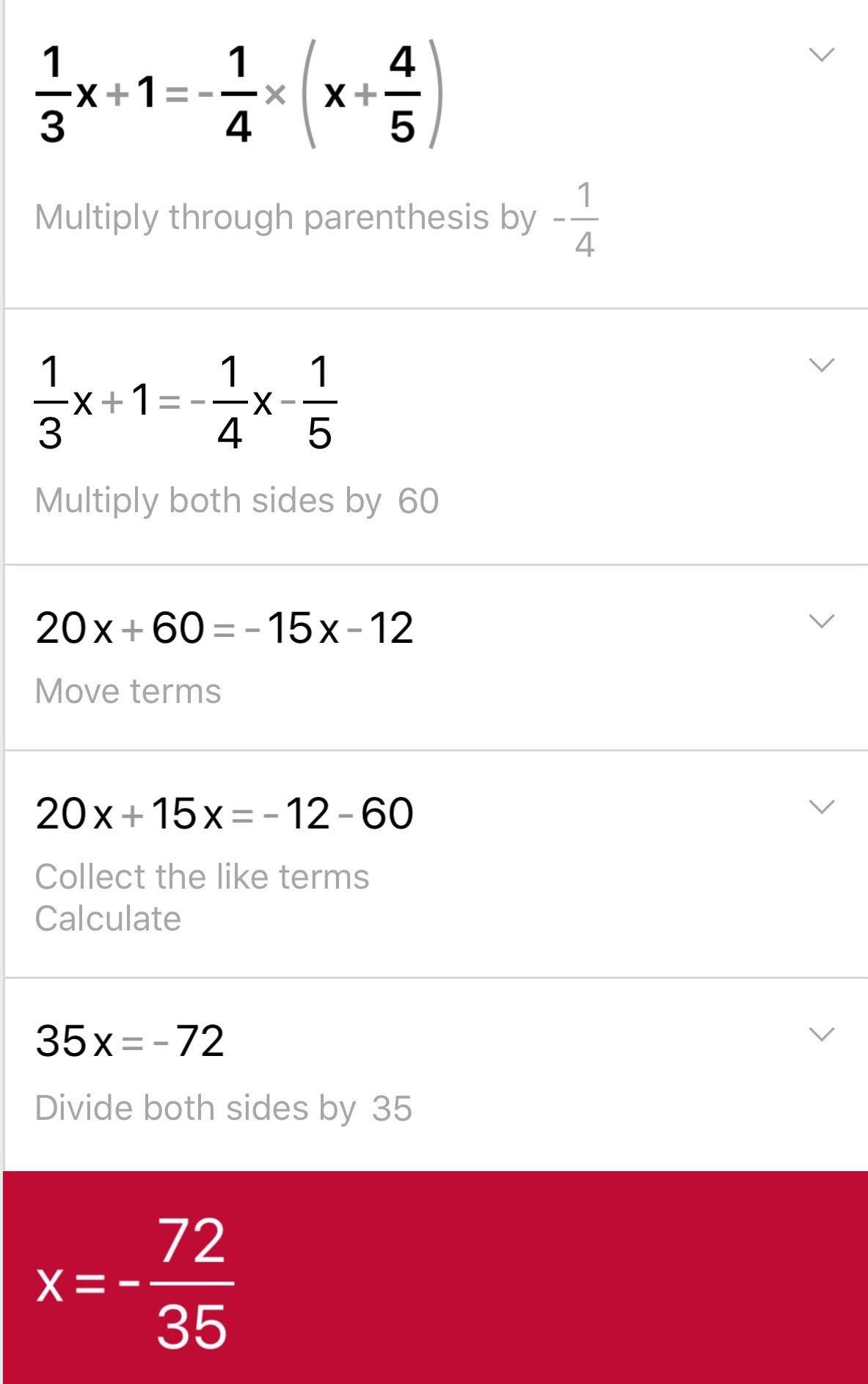Expand the 'Multiply both sides by 60' step

[821, 365]
